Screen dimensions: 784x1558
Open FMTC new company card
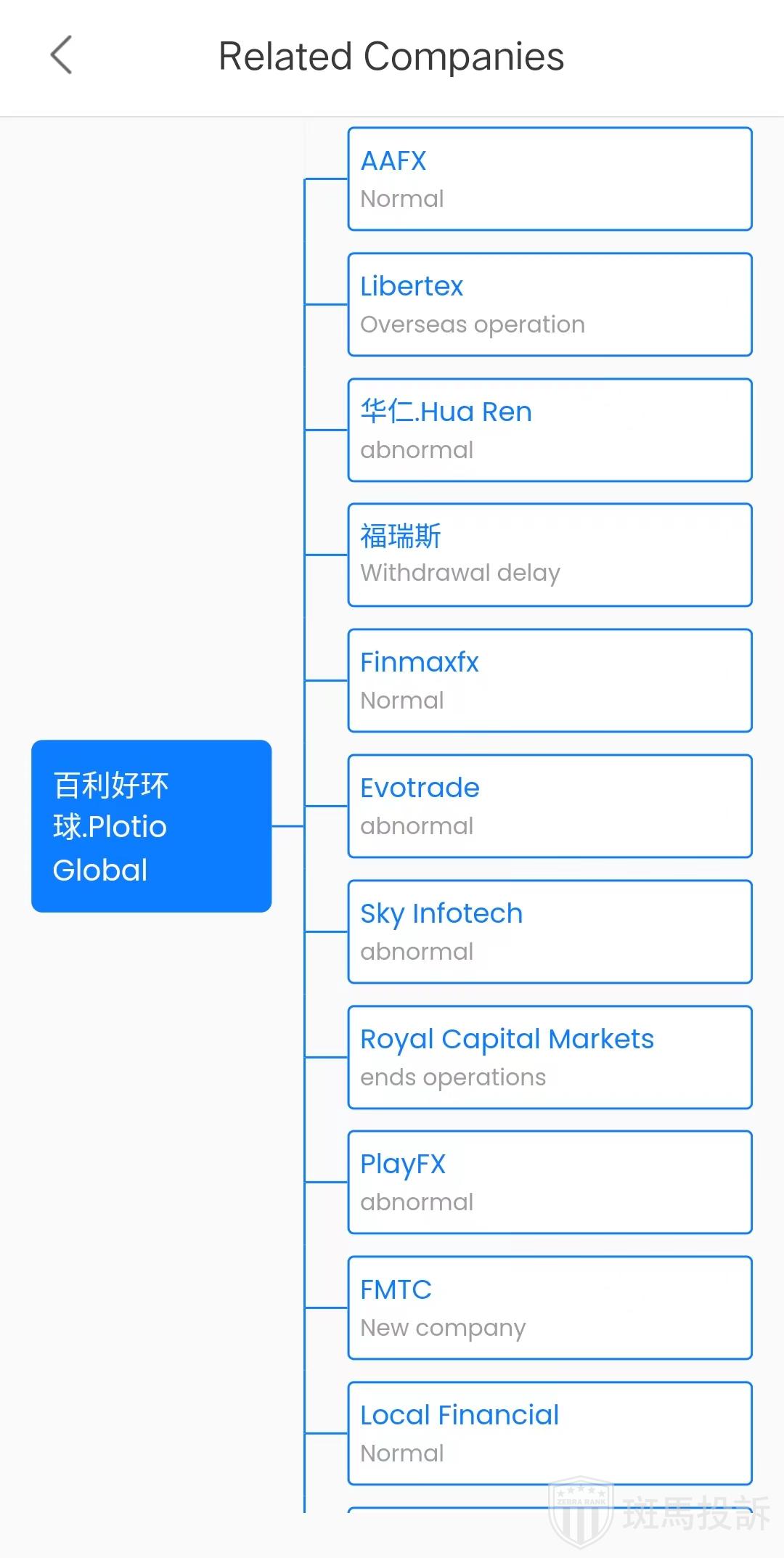[x=550, y=1308]
